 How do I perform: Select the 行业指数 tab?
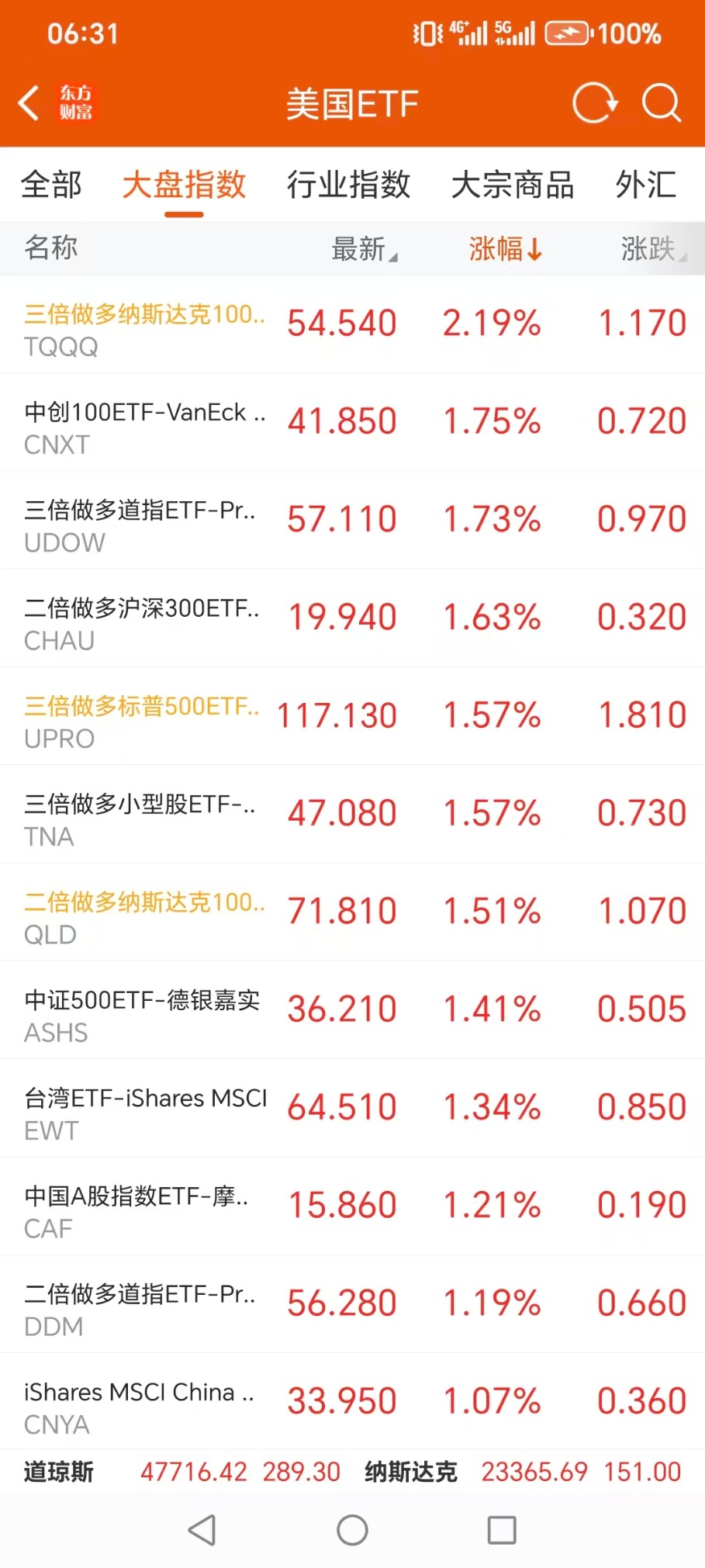(x=348, y=185)
